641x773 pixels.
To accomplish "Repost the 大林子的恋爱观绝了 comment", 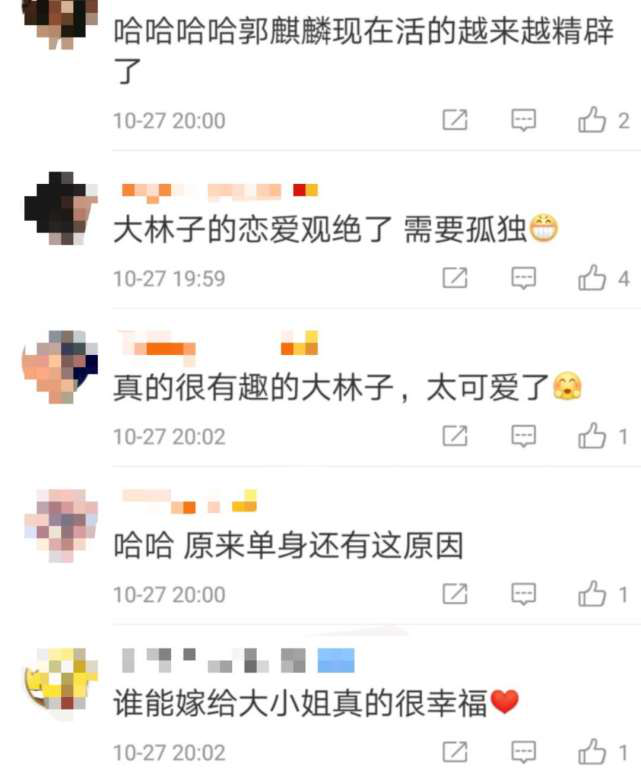I will point(455,278).
